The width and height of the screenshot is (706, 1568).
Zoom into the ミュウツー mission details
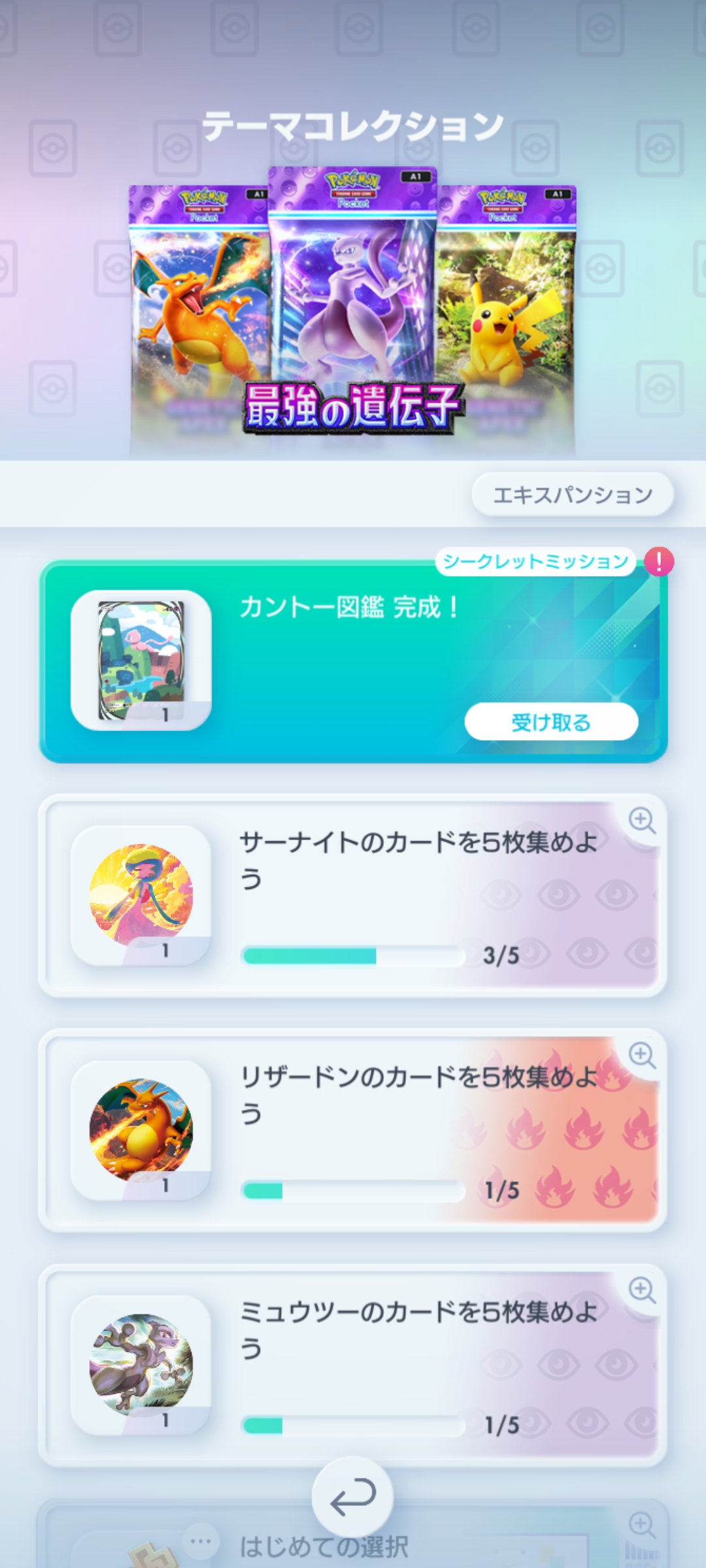[x=642, y=1290]
